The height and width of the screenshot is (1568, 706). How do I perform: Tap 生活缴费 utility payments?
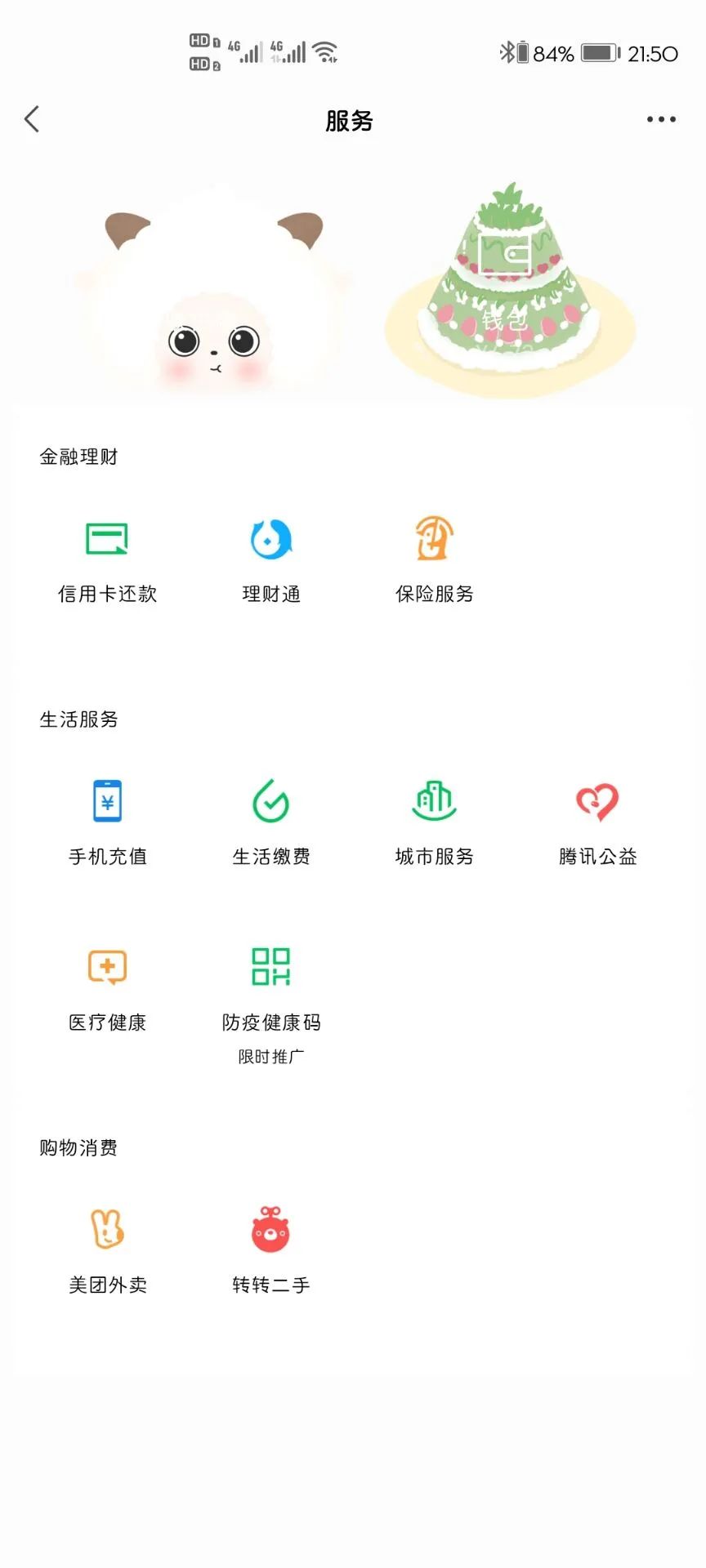(271, 821)
